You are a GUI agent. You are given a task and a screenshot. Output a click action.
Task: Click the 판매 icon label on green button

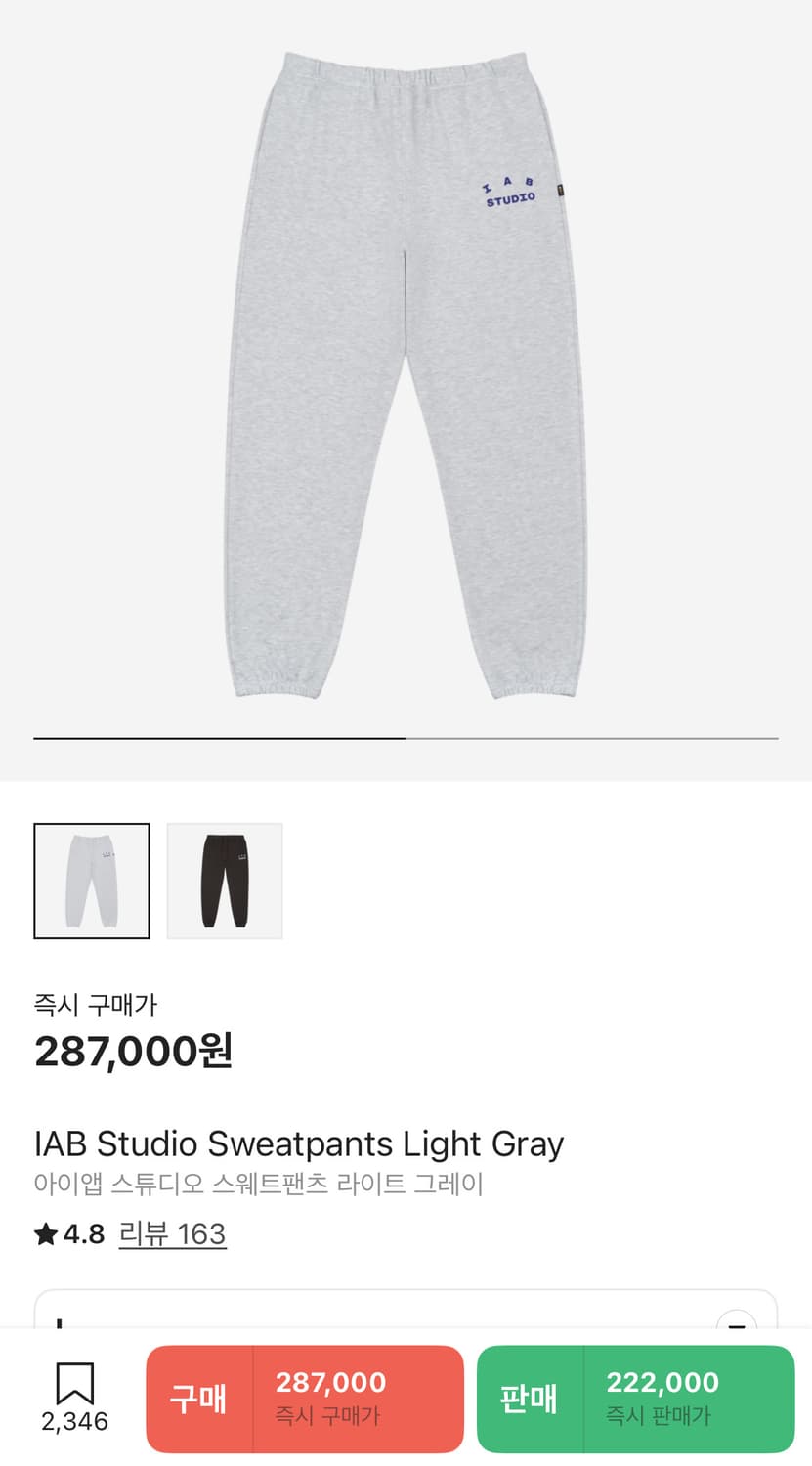pos(531,1398)
